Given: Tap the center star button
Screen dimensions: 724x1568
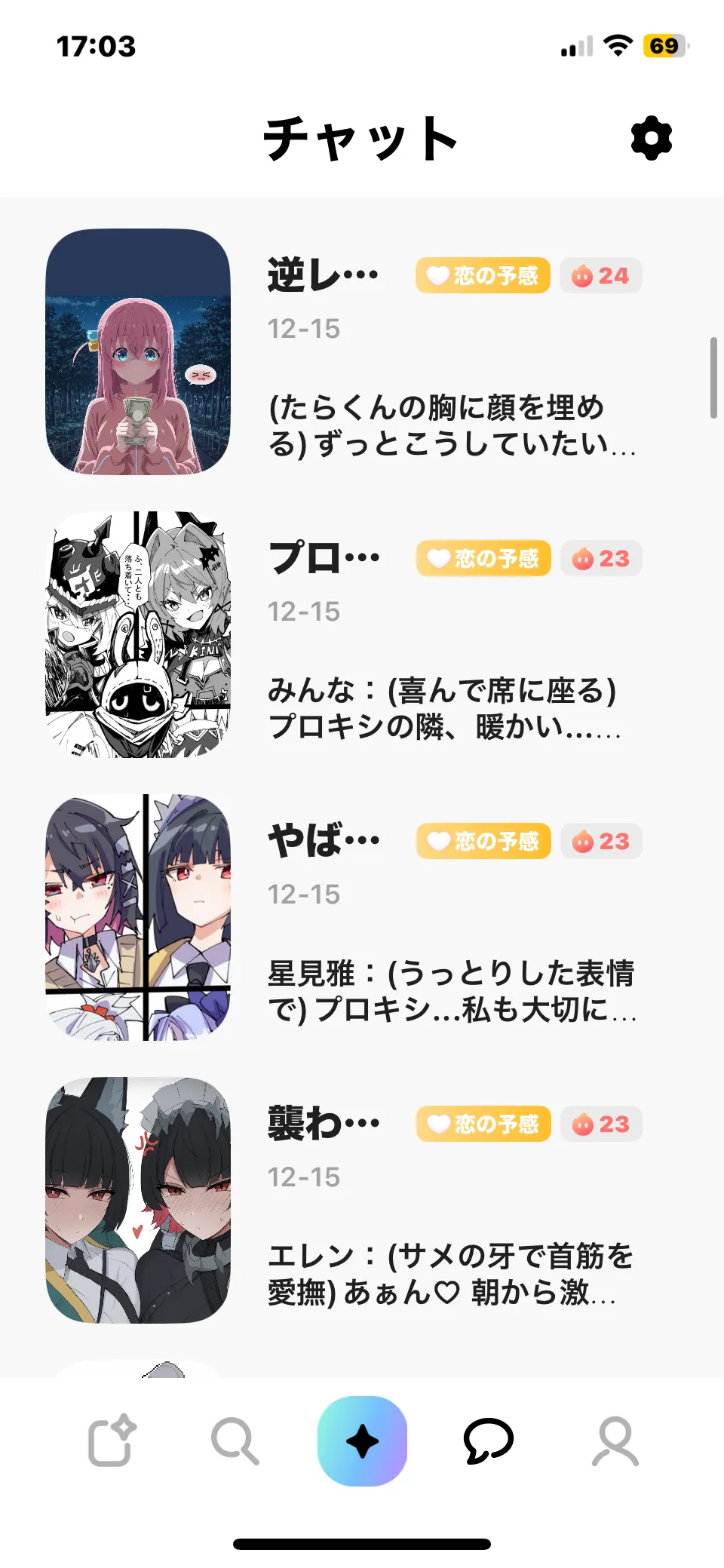Looking at the screenshot, I should coord(362,1441).
